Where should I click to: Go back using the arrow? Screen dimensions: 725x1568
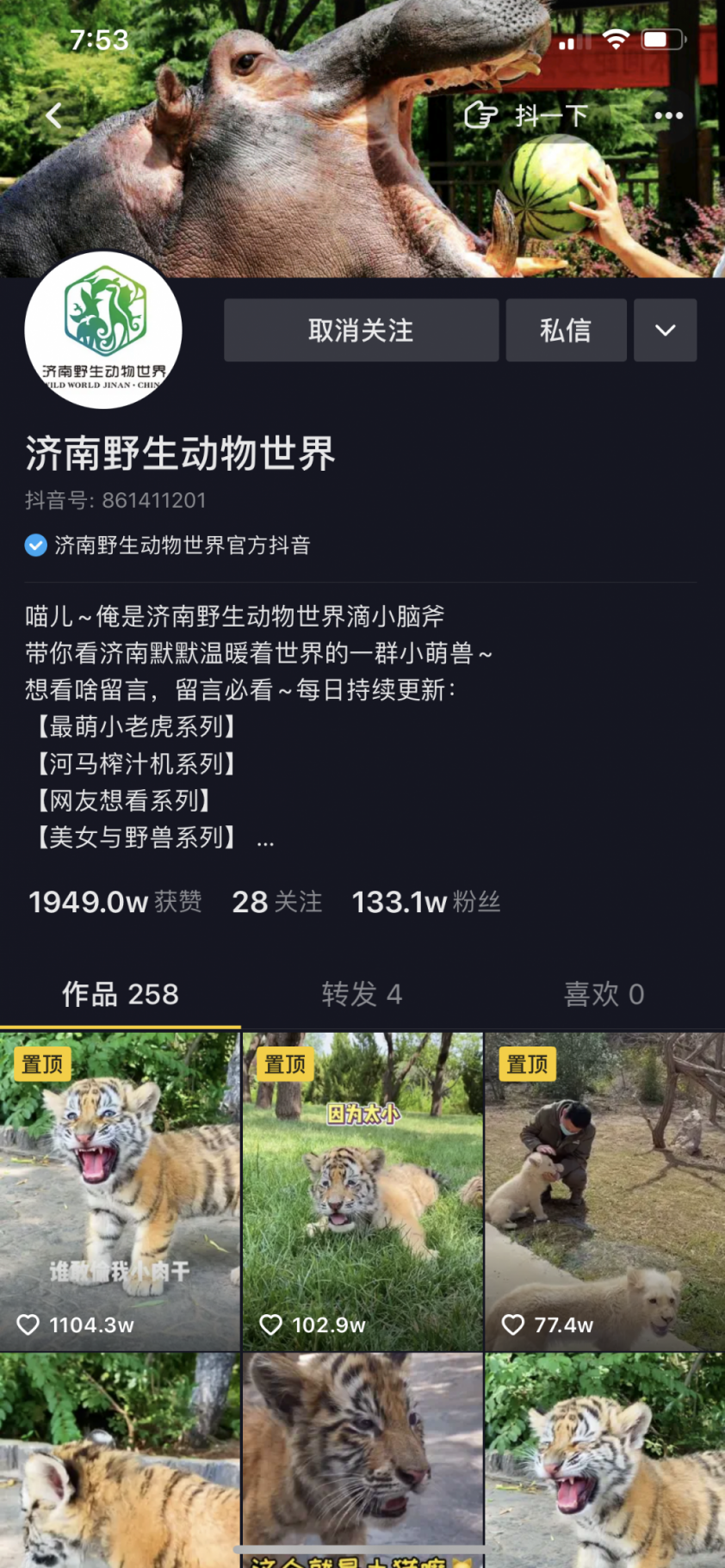coord(54,115)
